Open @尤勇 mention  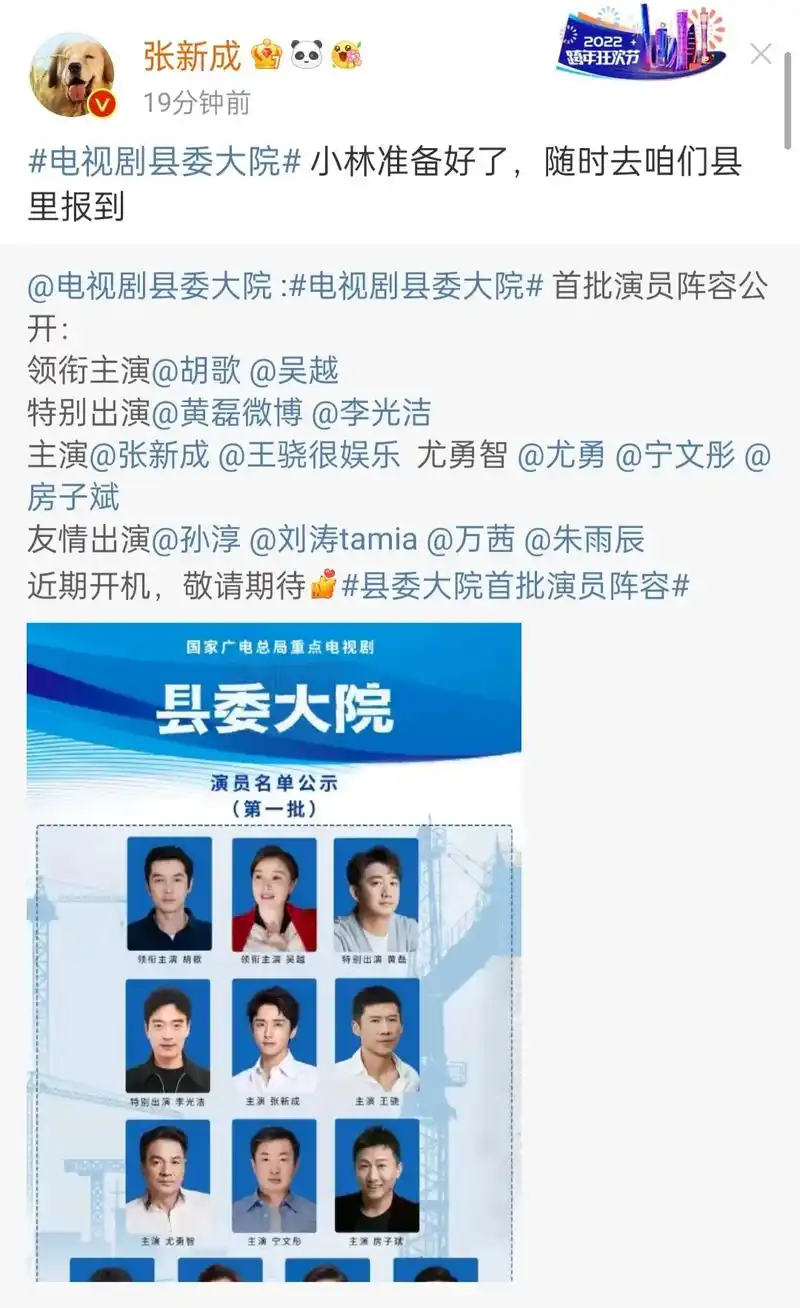pos(561,455)
